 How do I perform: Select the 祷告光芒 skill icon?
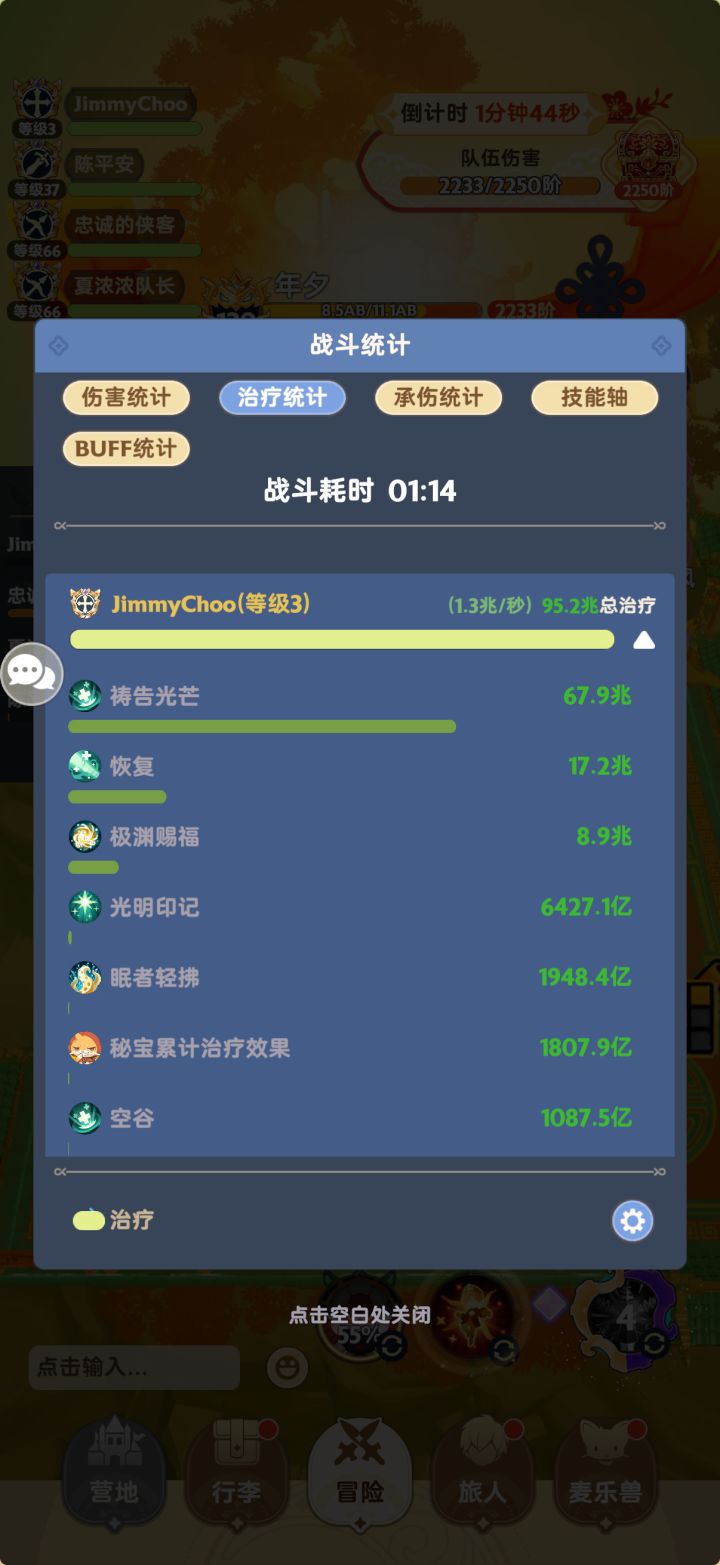click(x=86, y=696)
